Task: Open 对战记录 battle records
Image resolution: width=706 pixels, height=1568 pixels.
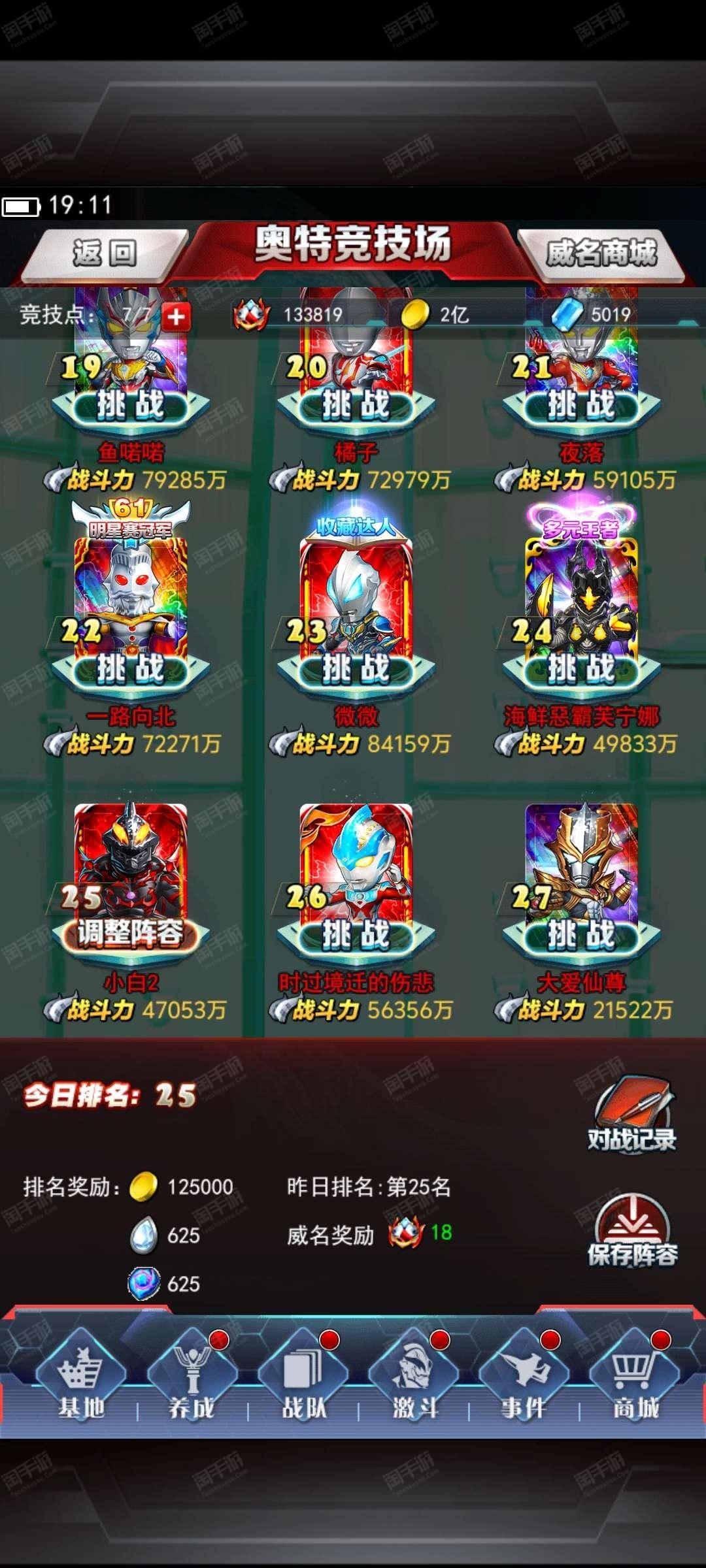Action: click(x=632, y=1115)
